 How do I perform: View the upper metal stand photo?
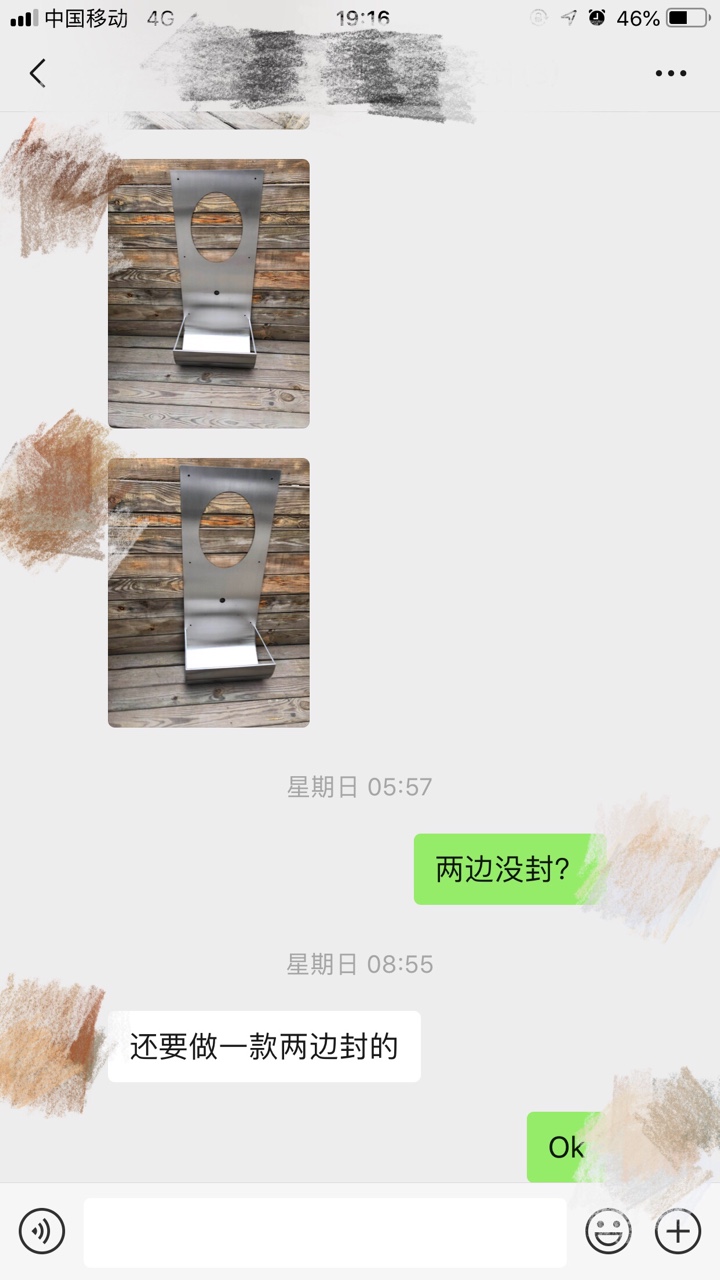coord(209,293)
